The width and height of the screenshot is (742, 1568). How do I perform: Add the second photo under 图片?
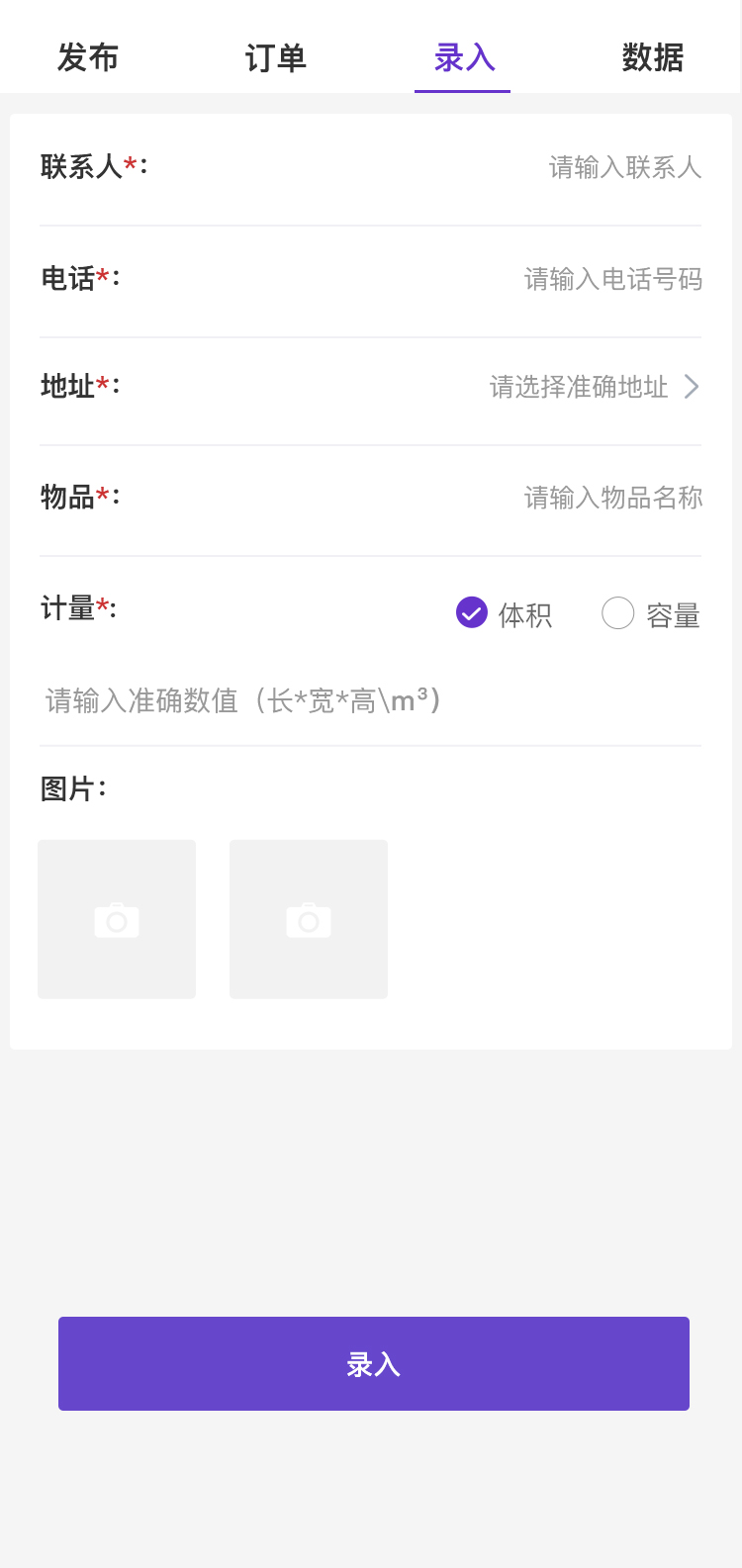(x=309, y=919)
